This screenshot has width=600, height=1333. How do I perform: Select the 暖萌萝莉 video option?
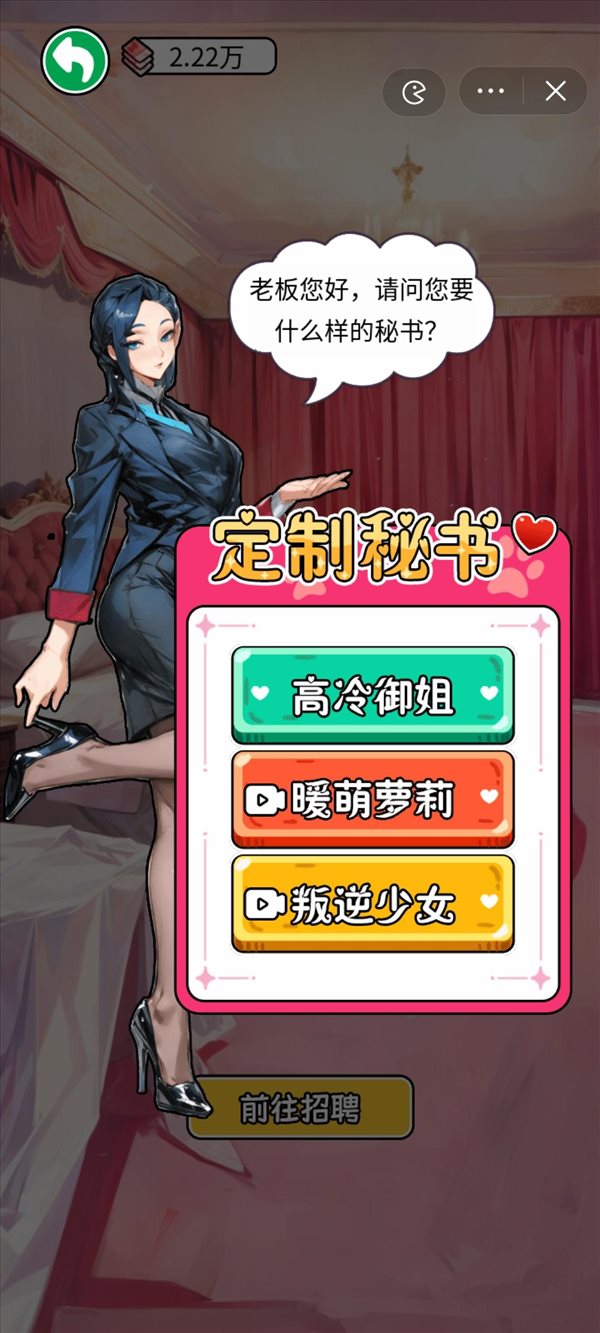(x=373, y=799)
